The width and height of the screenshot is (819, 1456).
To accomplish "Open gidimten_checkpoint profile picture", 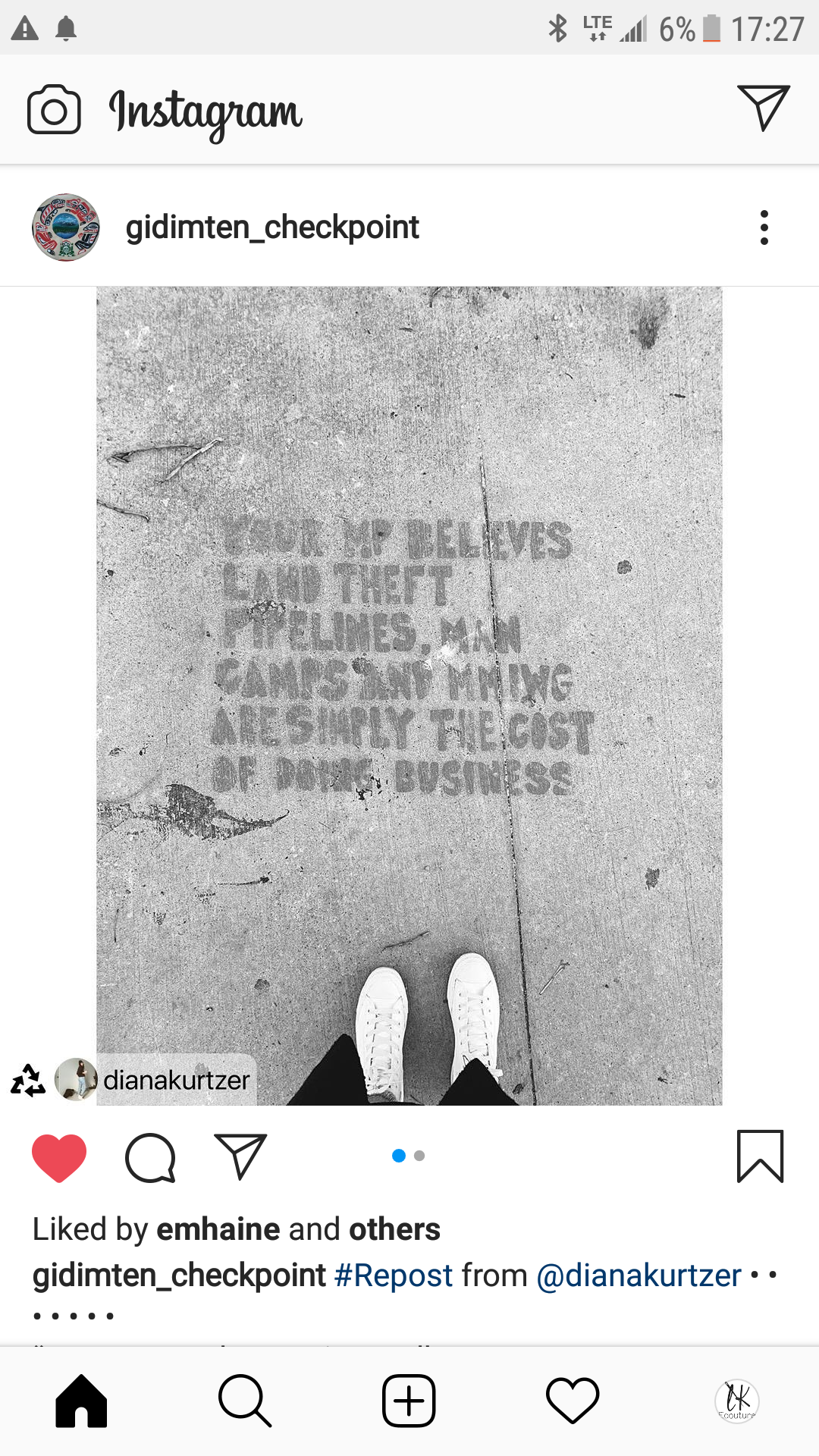I will coord(66,227).
